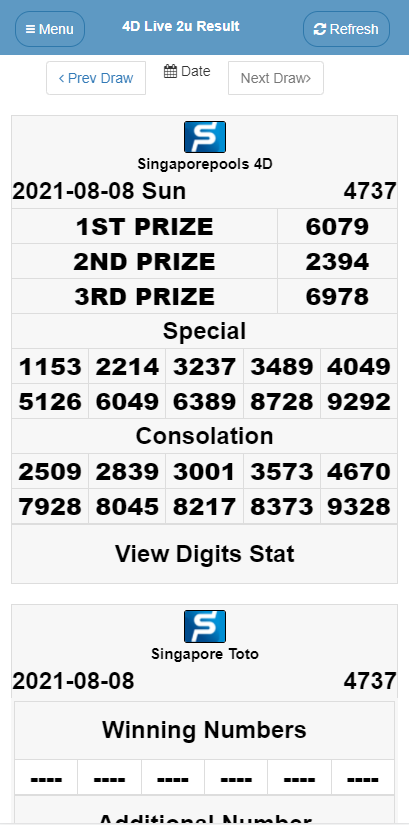The height and width of the screenshot is (825, 409).
Task: Open the Menu drawer
Action: 50,29
